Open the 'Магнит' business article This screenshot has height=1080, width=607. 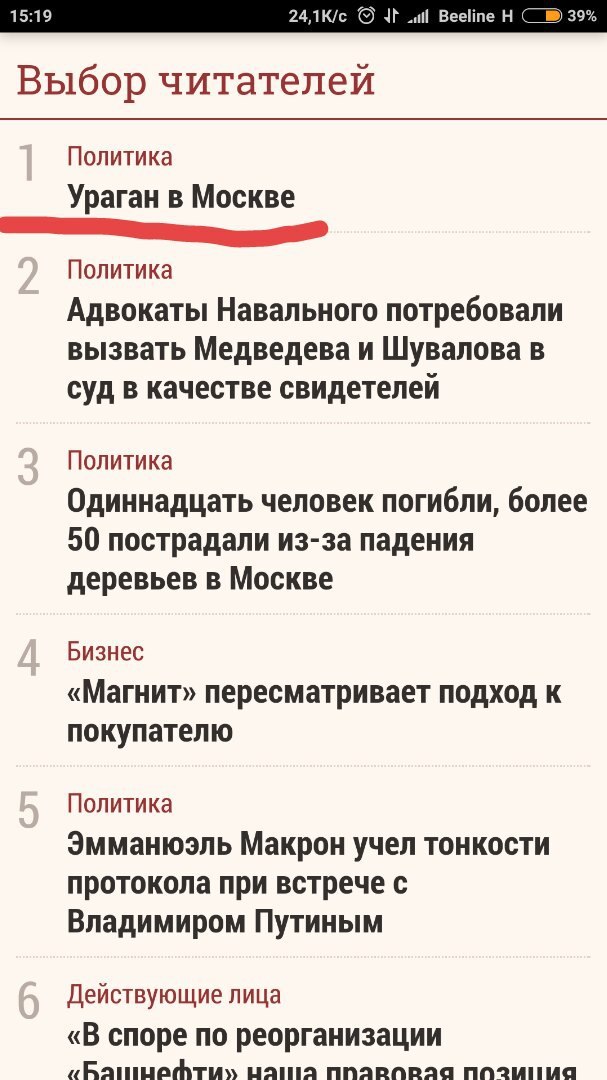[313, 712]
